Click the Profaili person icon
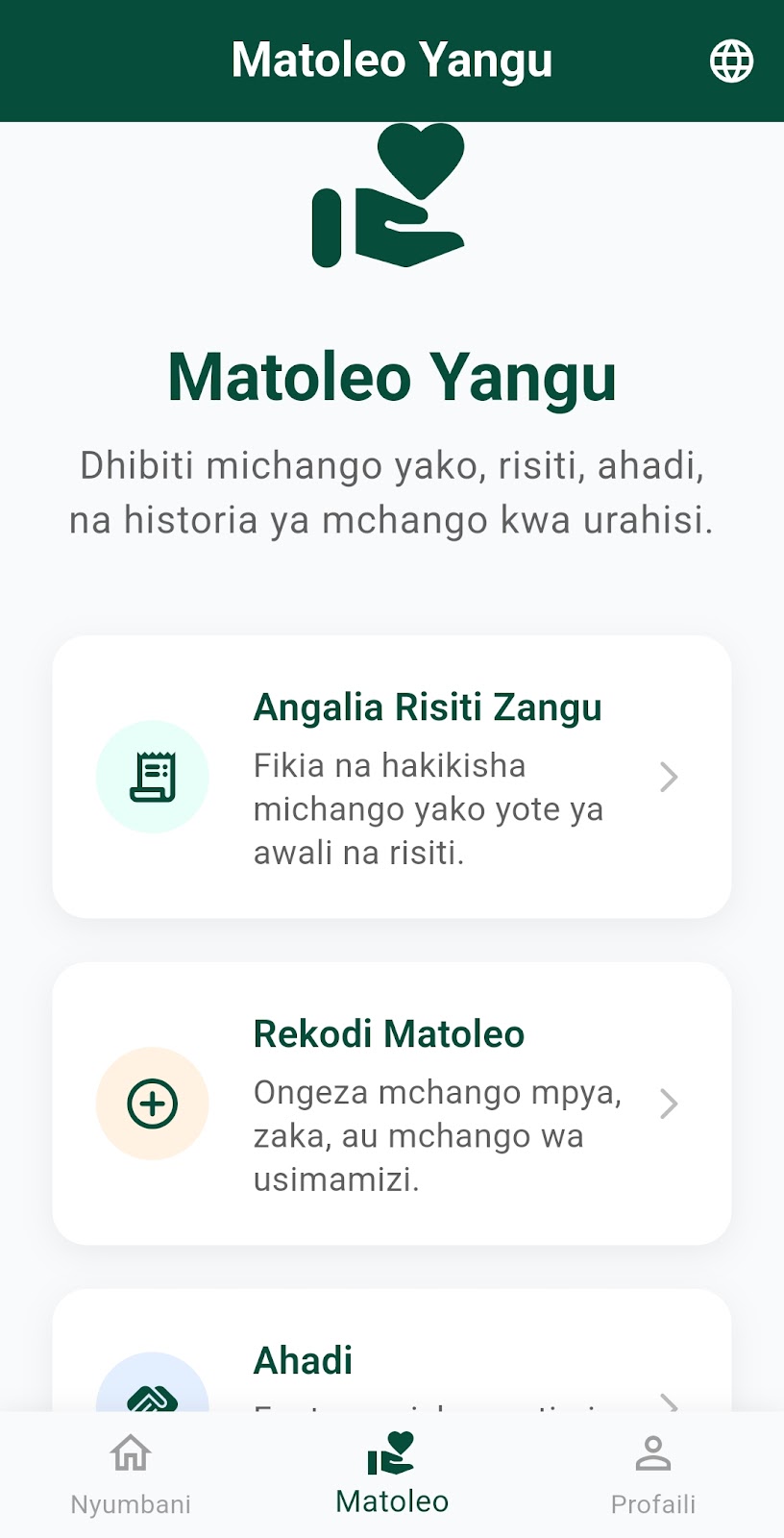Image resolution: width=784 pixels, height=1538 pixels. coord(653,1454)
